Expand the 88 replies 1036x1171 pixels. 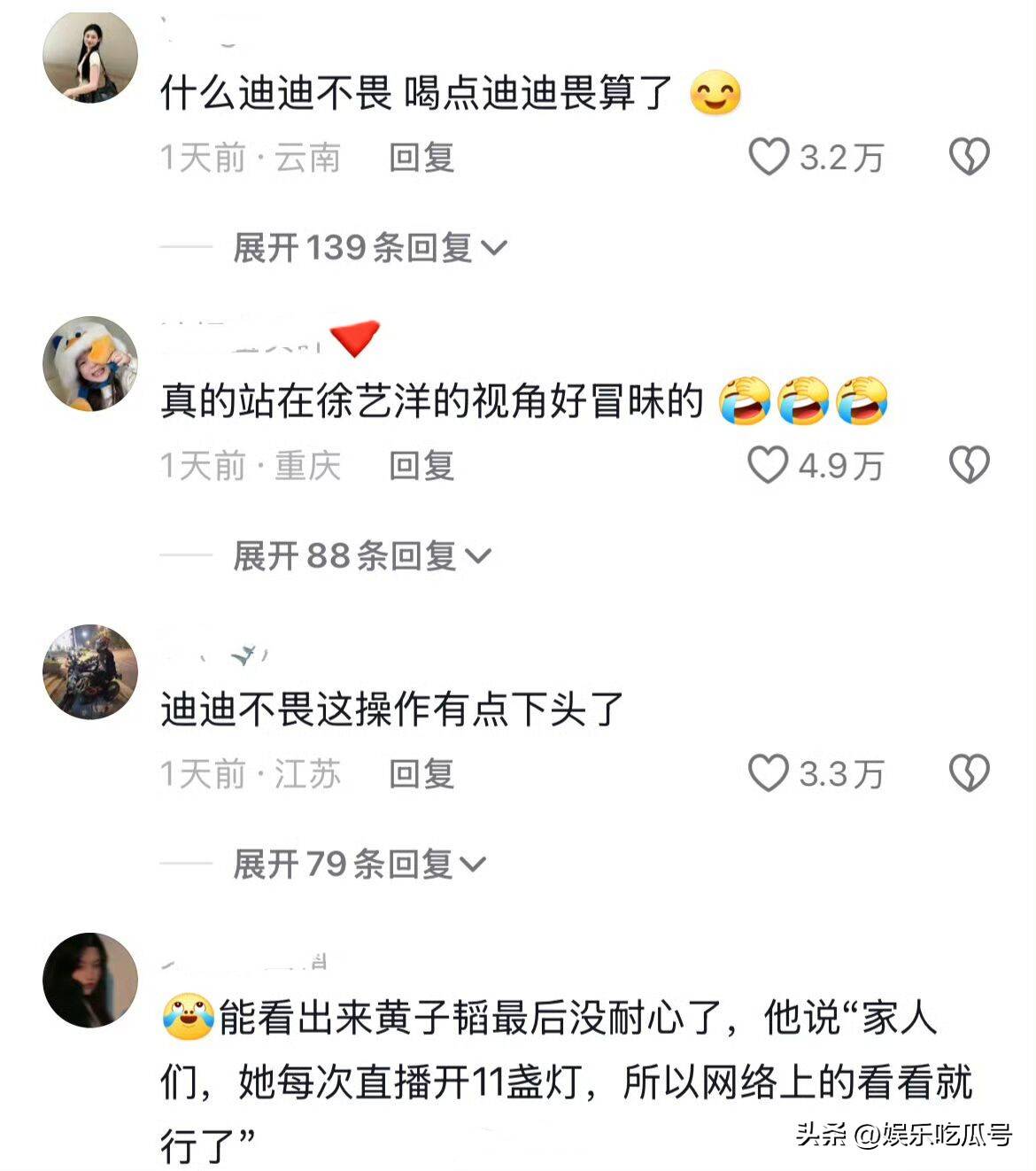click(361, 556)
